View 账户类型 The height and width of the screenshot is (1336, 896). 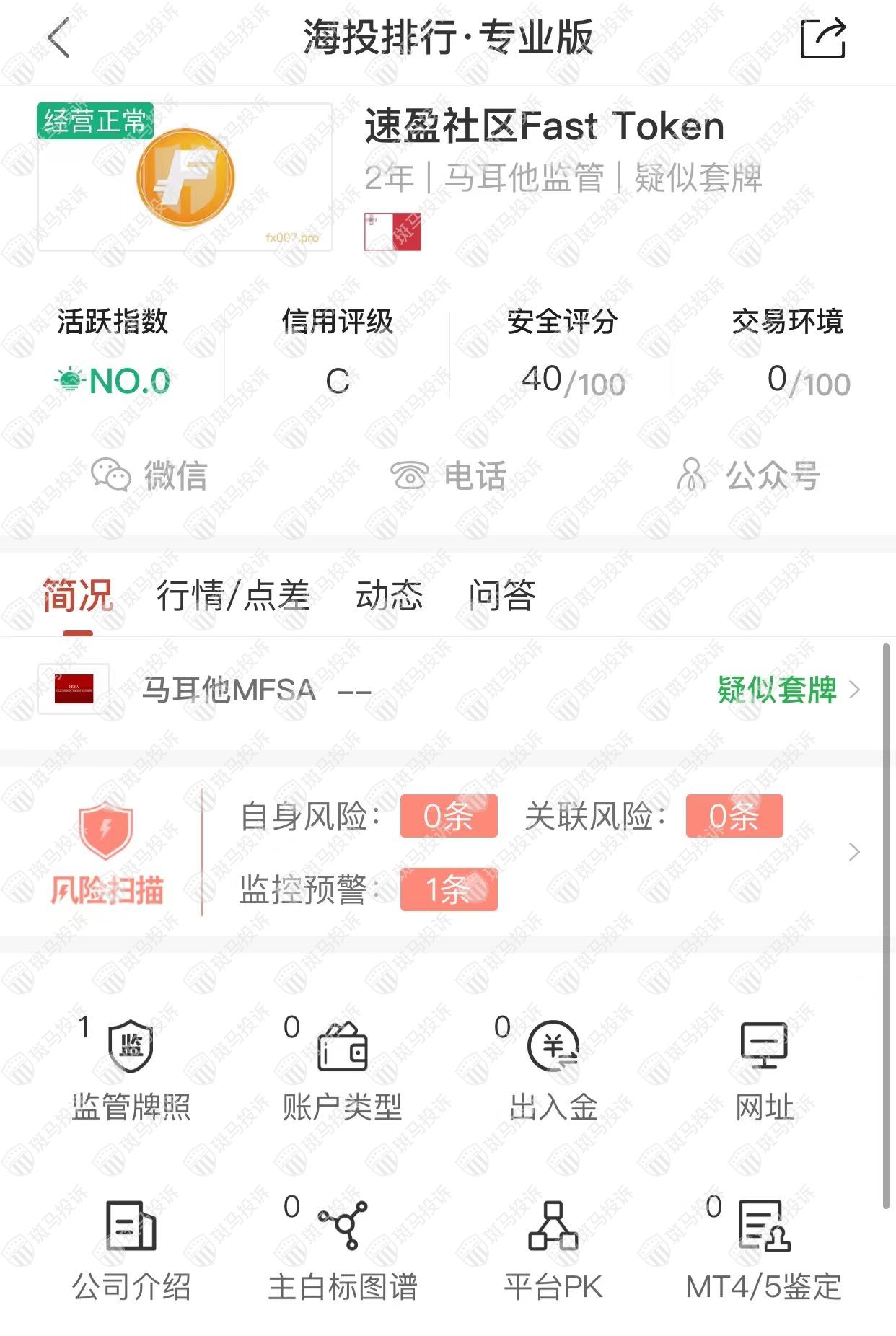pyautogui.click(x=342, y=1069)
